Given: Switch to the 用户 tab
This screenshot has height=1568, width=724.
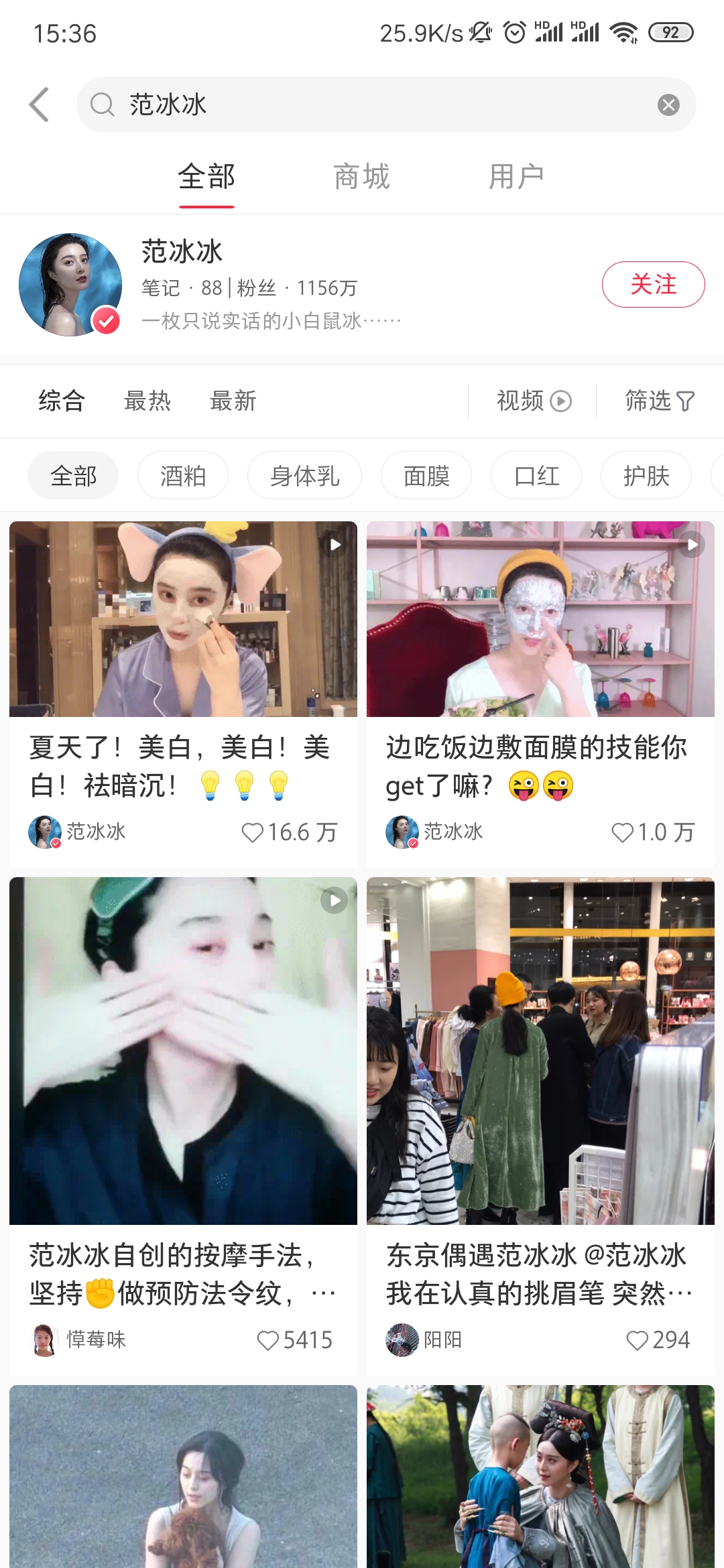Looking at the screenshot, I should pos(516,177).
